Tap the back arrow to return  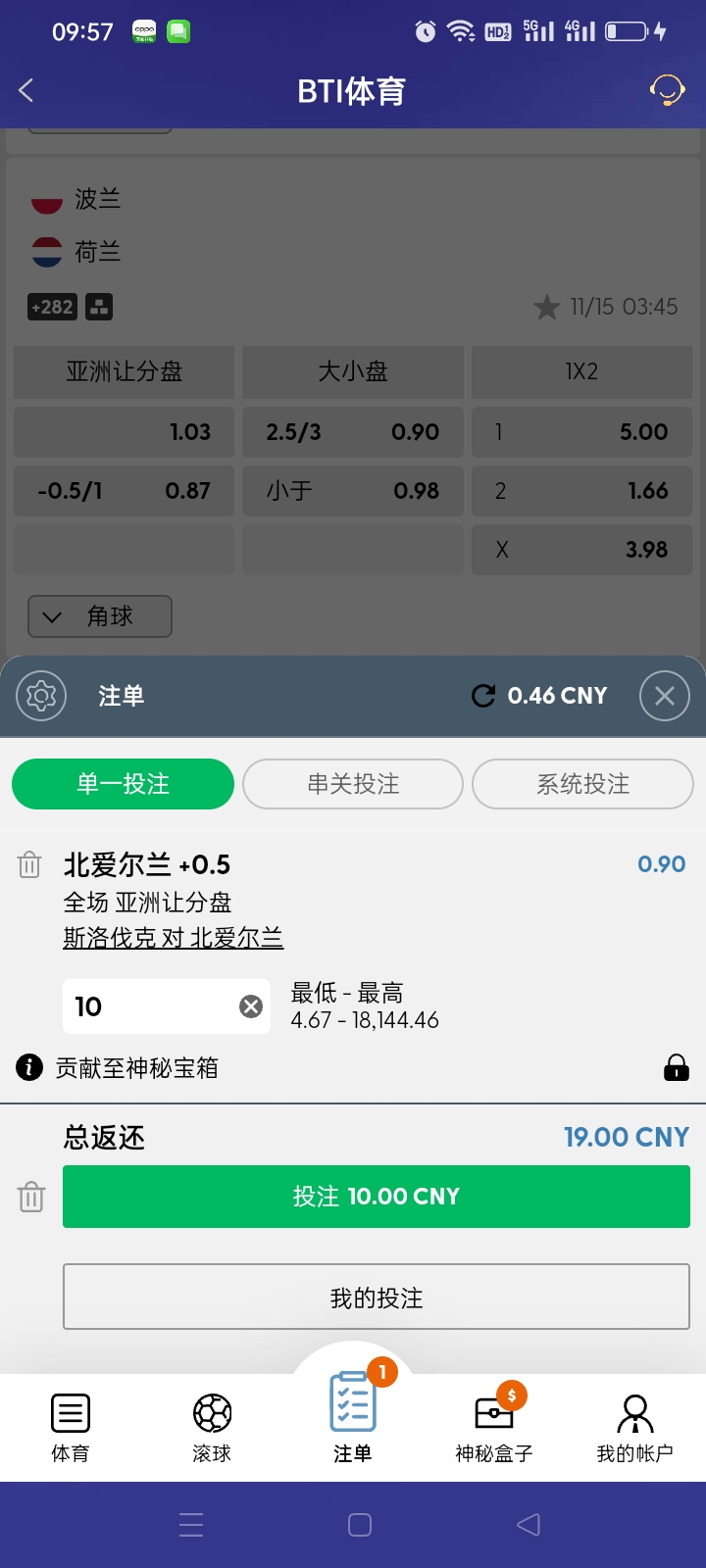(25, 90)
